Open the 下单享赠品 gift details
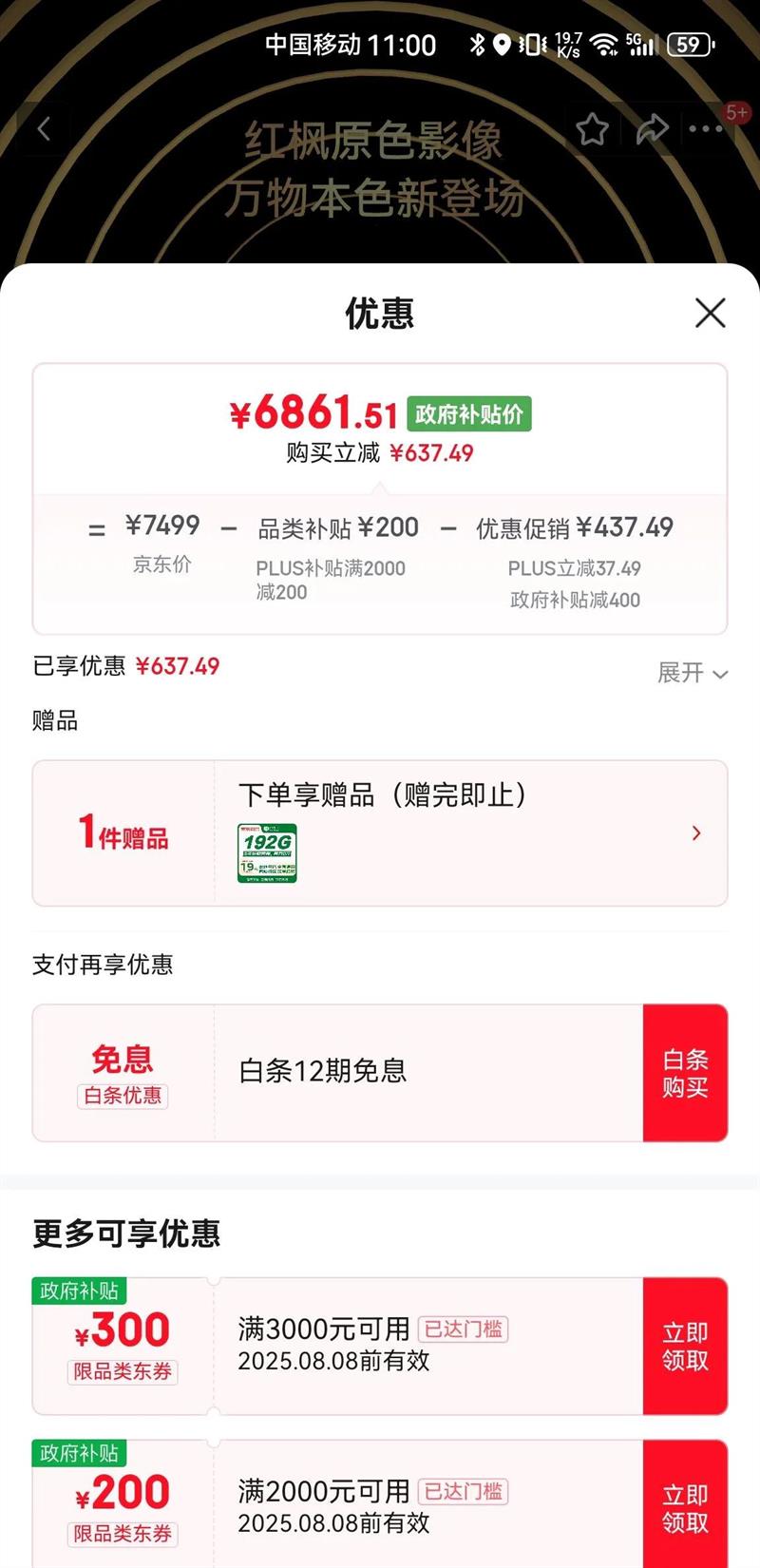 [x=695, y=833]
